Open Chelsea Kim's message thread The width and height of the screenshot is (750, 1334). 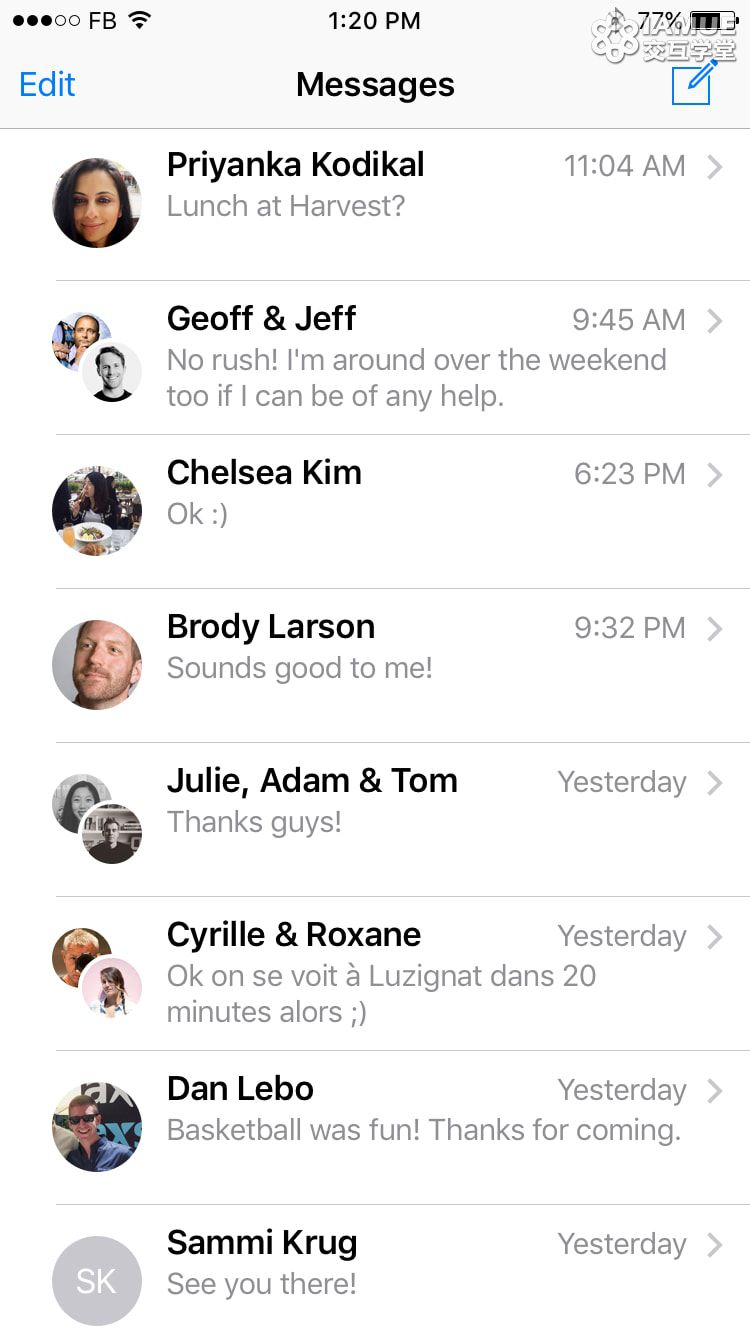click(x=375, y=512)
